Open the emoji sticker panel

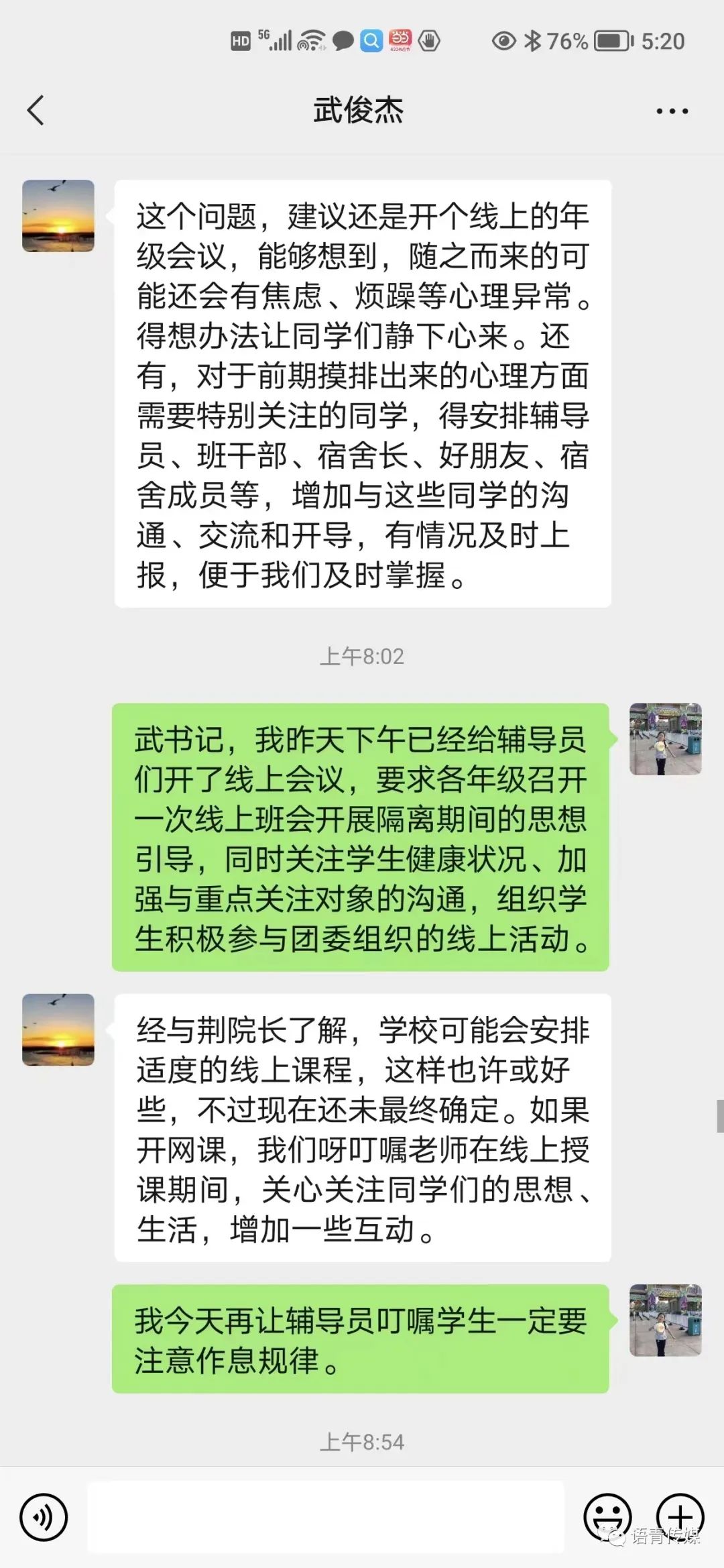tap(607, 1516)
